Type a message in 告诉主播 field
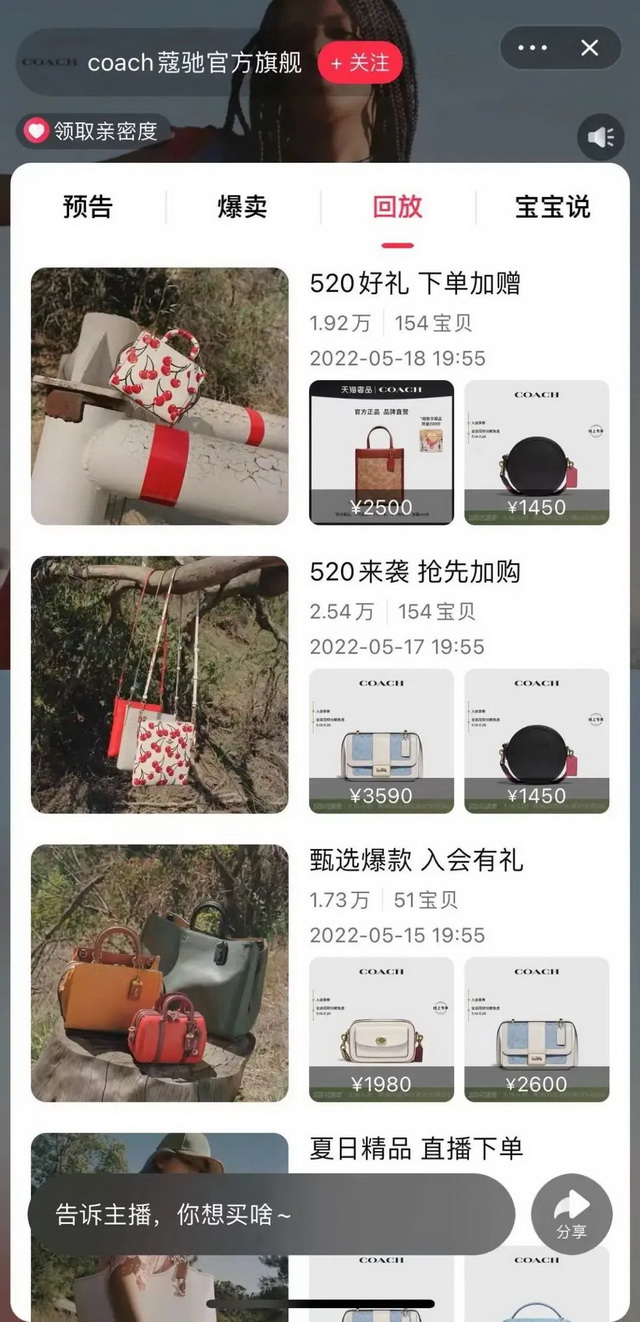The width and height of the screenshot is (640, 1322). point(270,1214)
